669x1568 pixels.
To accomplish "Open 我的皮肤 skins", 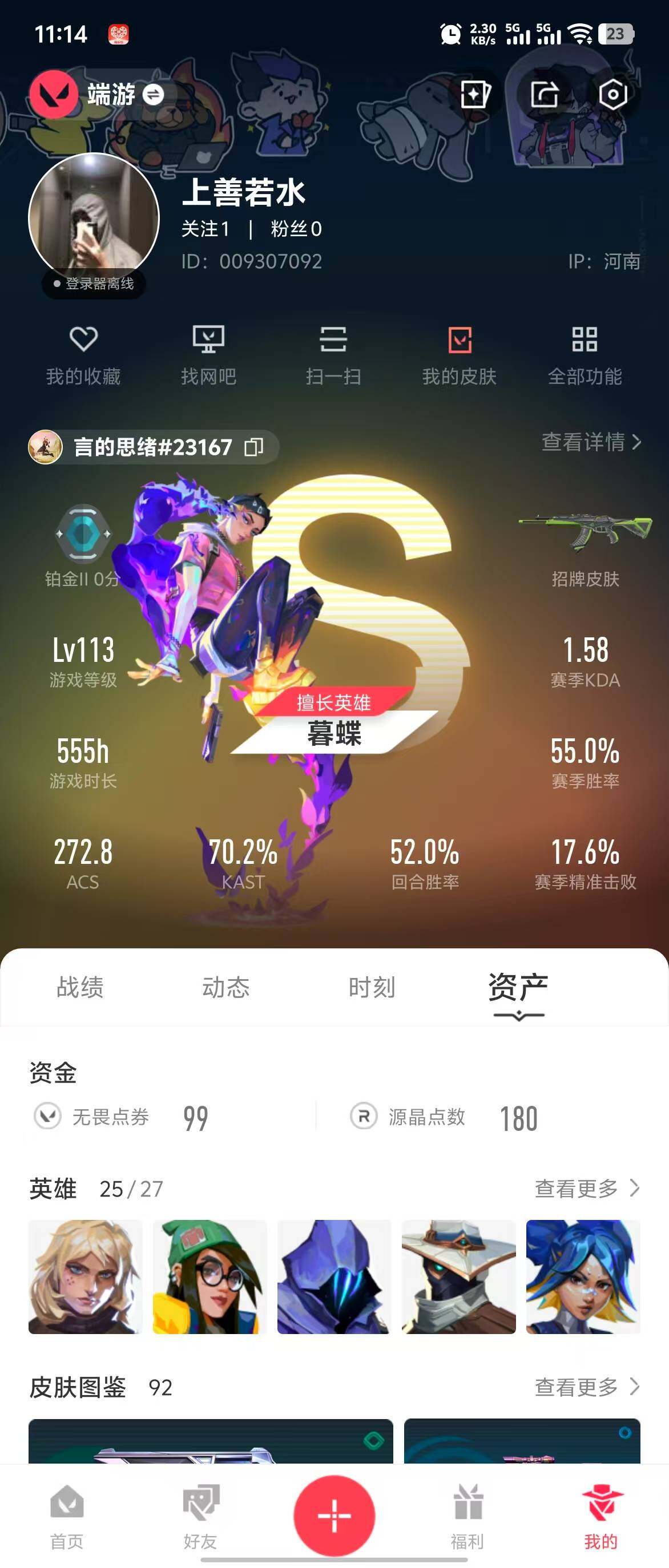I will (x=460, y=355).
